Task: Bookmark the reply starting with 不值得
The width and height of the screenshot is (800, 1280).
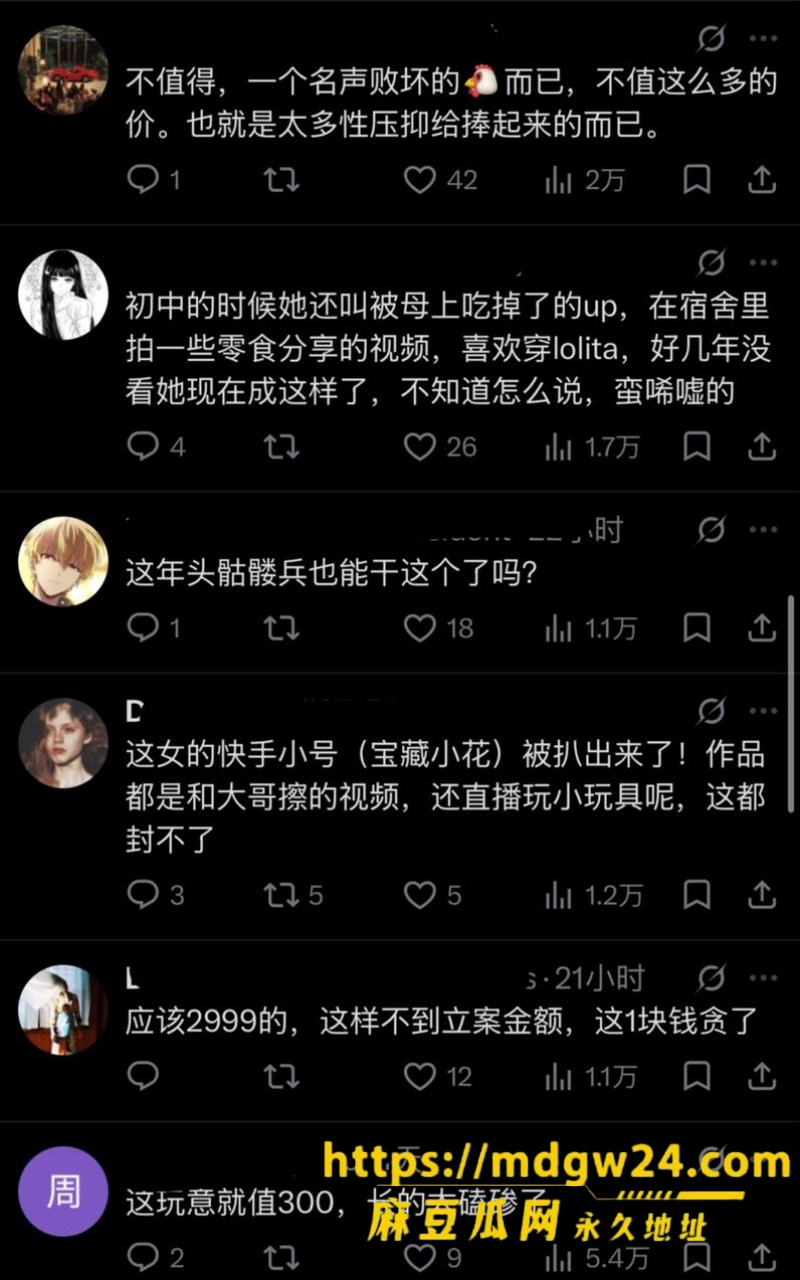Action: coord(697,180)
